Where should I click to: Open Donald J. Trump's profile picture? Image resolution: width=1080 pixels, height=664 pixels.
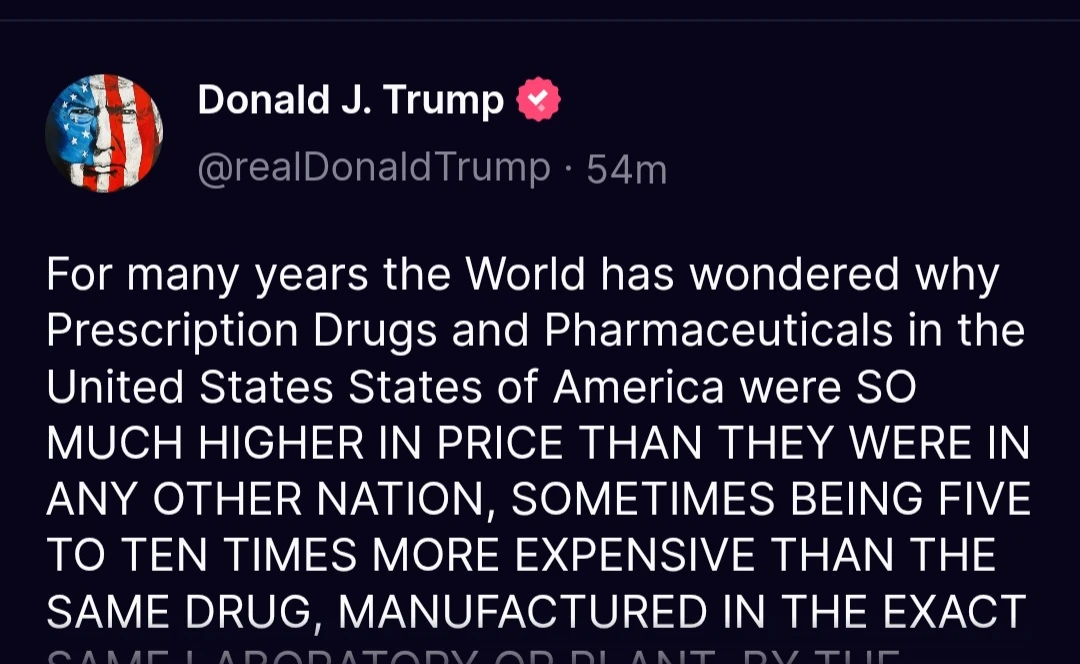click(104, 133)
